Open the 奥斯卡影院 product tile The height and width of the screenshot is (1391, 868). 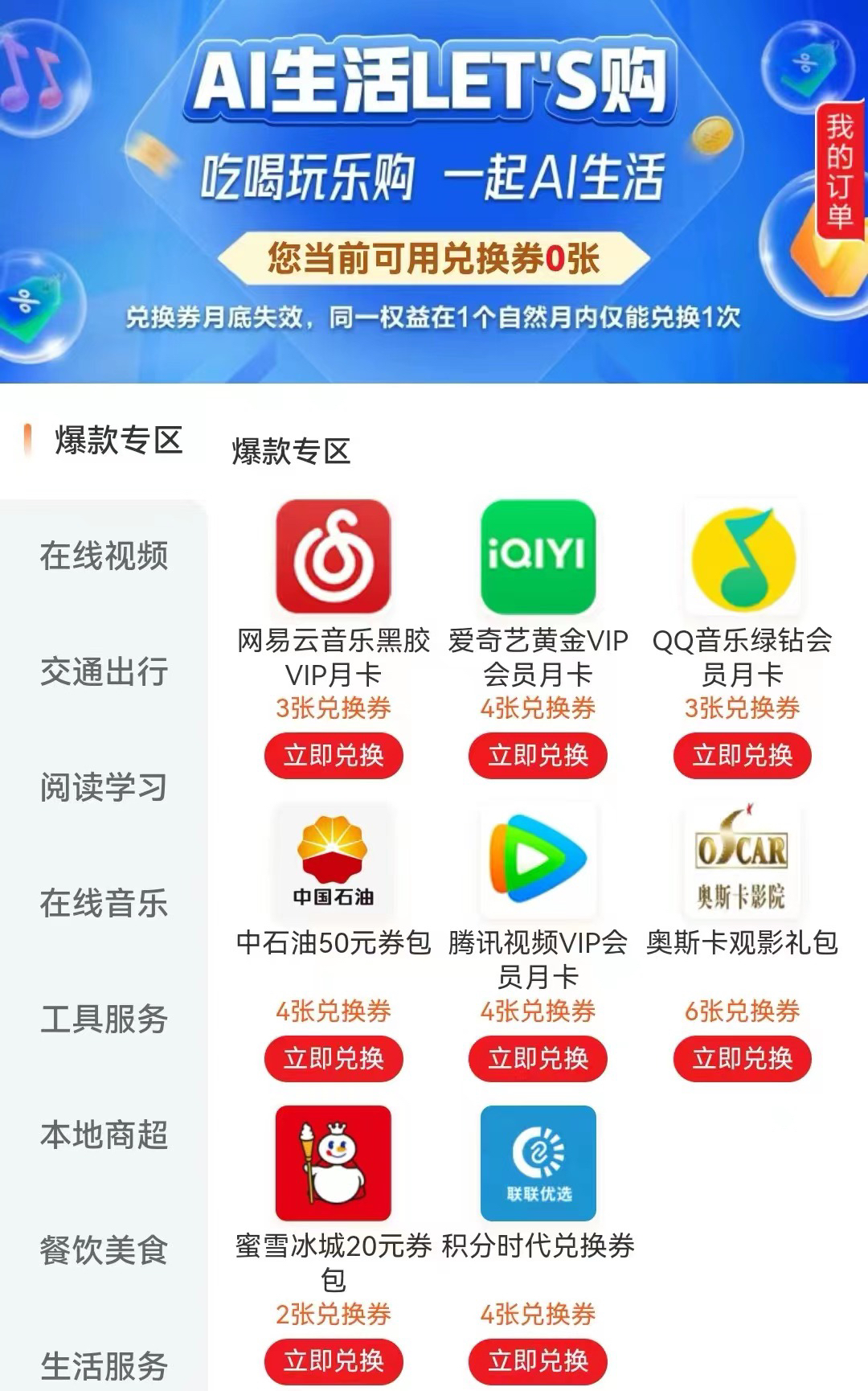tap(742, 860)
